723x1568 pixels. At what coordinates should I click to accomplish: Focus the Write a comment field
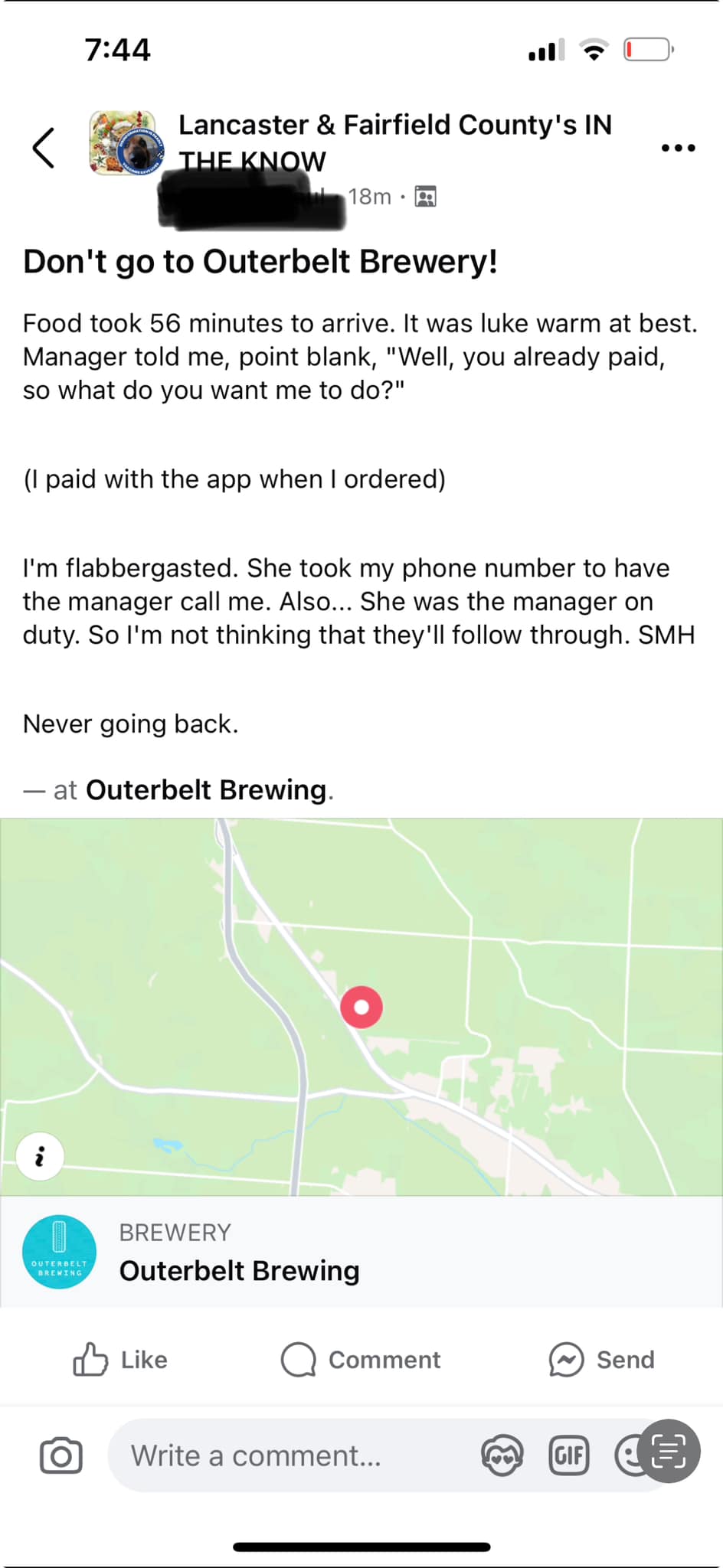[291, 1455]
